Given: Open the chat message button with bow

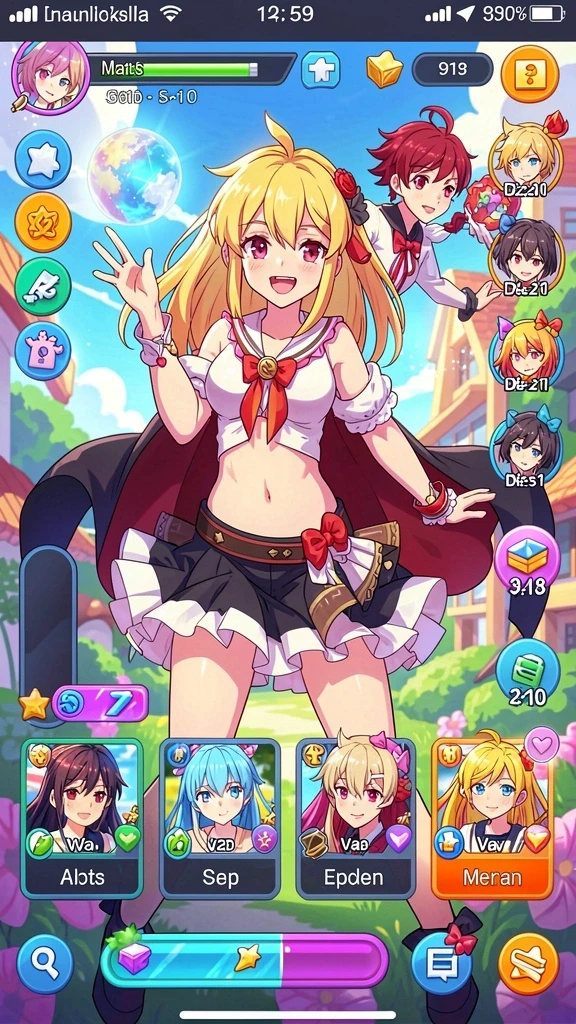Looking at the screenshot, I should [x=441, y=963].
